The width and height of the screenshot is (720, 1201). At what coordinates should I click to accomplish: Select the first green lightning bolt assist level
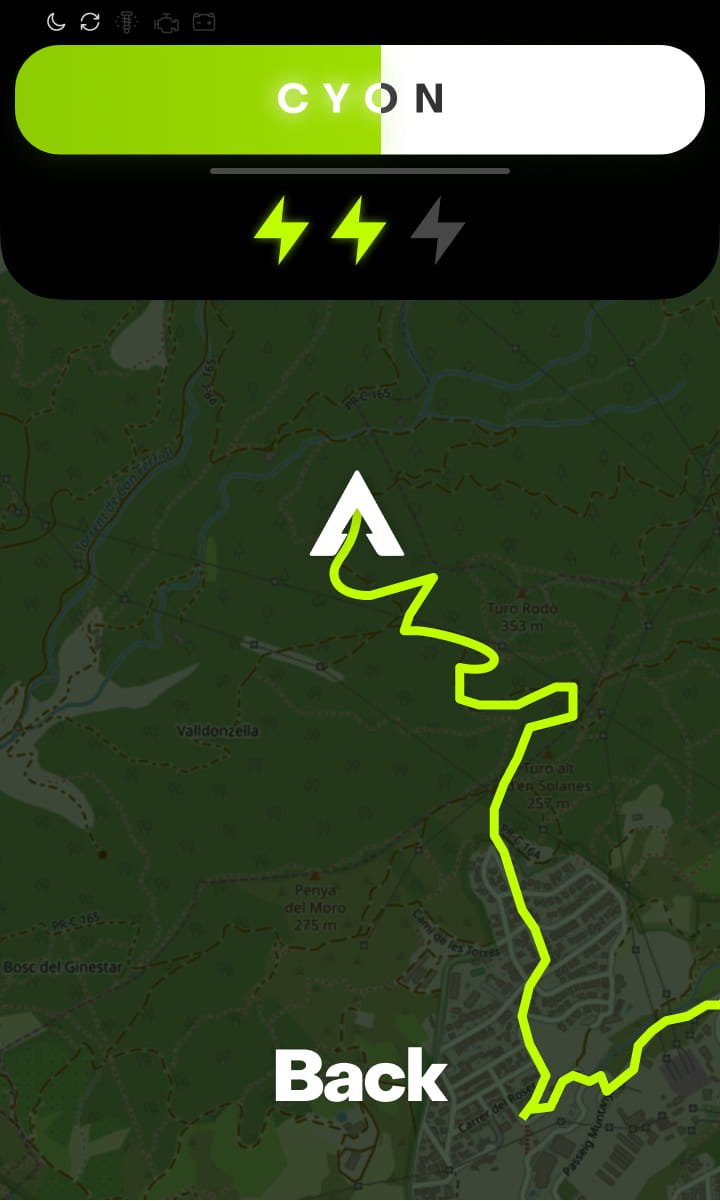(x=281, y=230)
